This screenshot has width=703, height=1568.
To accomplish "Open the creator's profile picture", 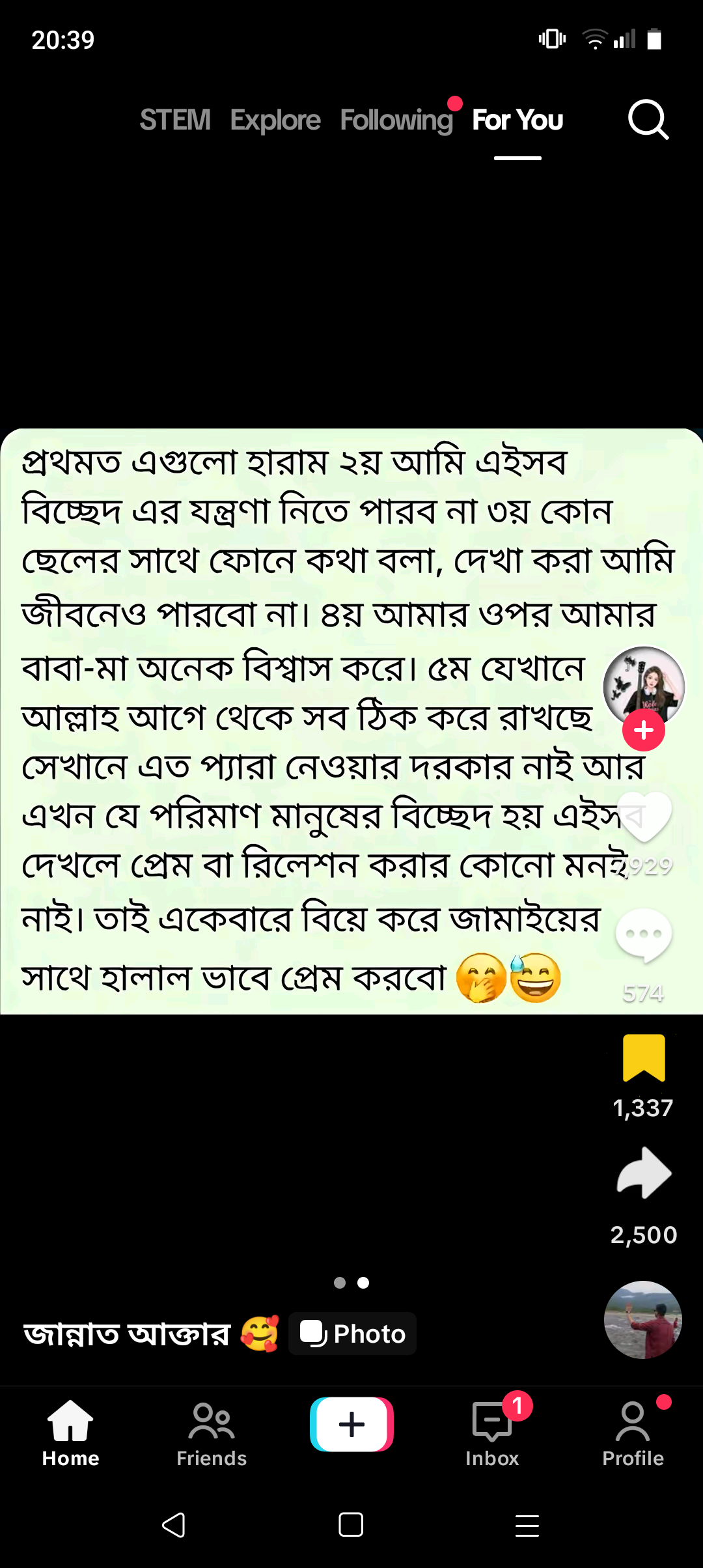I will pos(644,687).
